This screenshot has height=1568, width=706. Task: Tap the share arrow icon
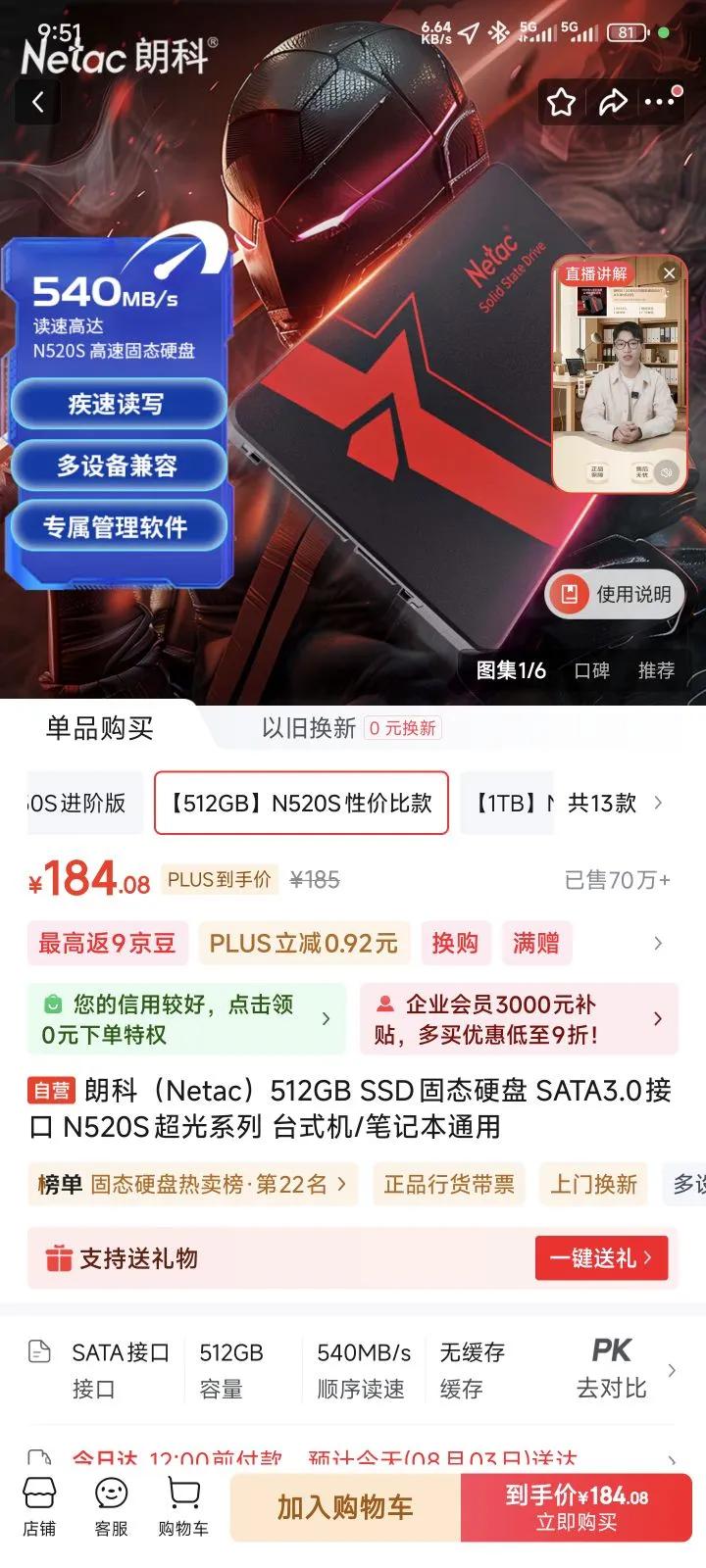coord(614,102)
